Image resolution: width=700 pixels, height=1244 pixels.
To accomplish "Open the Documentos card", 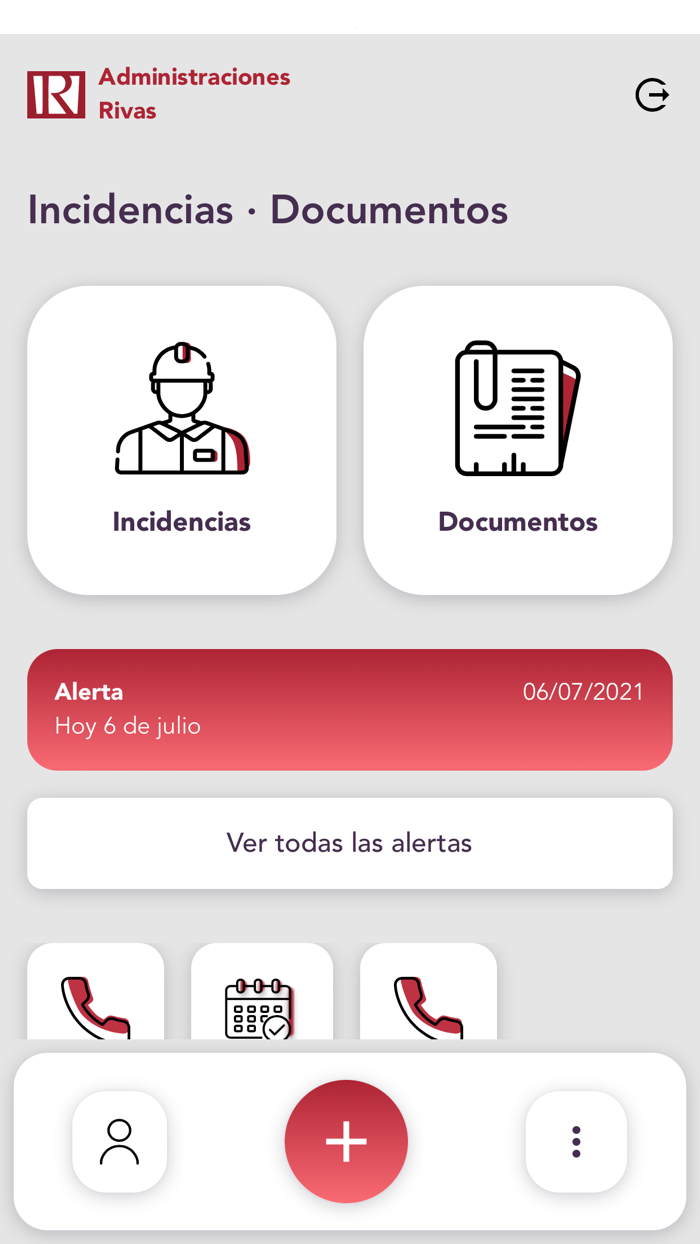I will 518,440.
